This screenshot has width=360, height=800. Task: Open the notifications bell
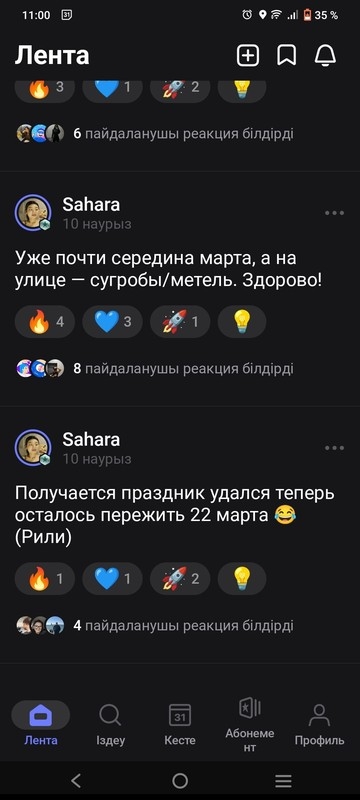[x=325, y=56]
